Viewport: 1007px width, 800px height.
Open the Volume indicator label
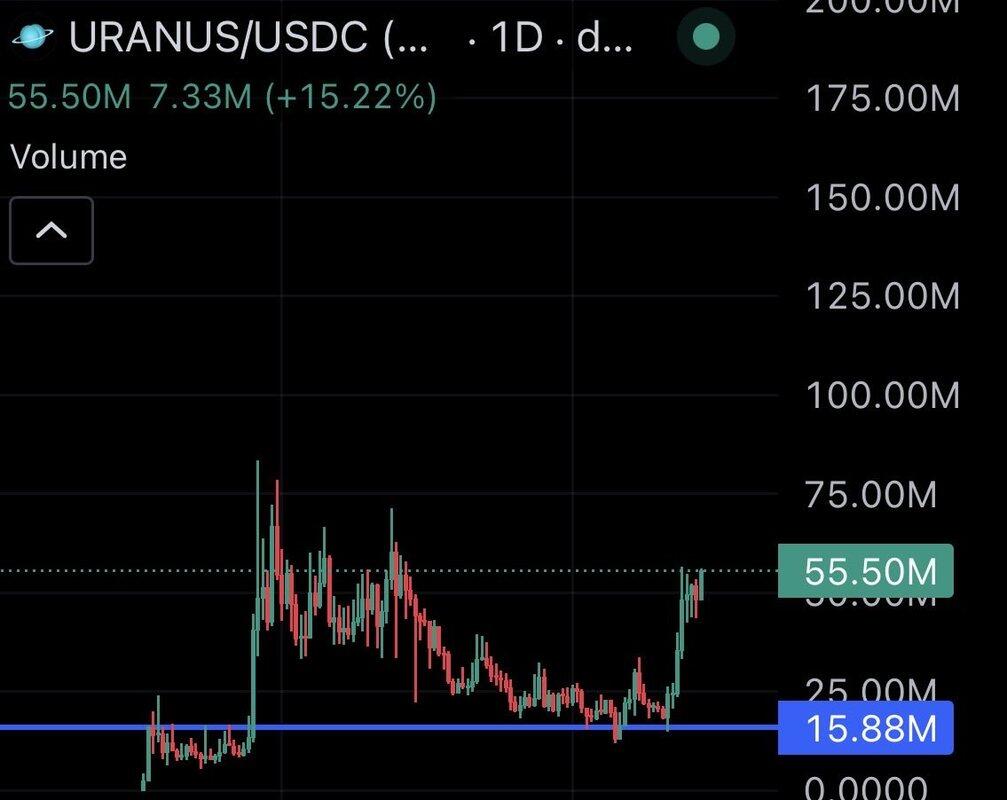click(x=68, y=157)
